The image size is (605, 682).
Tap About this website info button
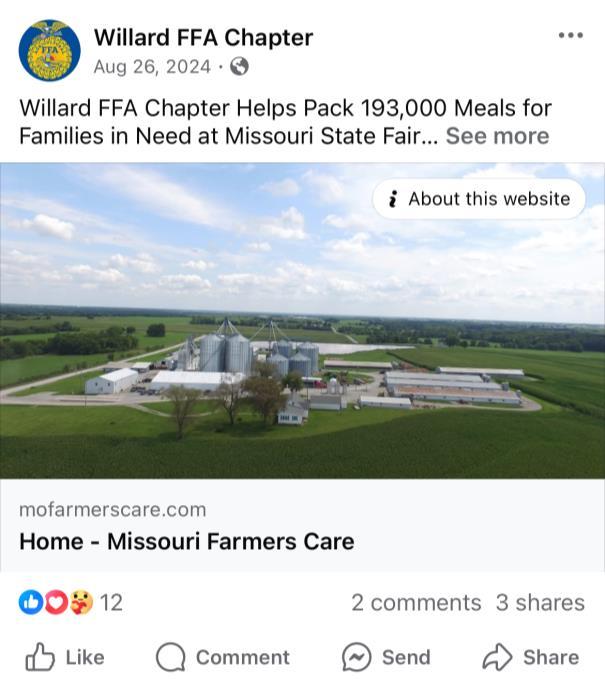478,199
